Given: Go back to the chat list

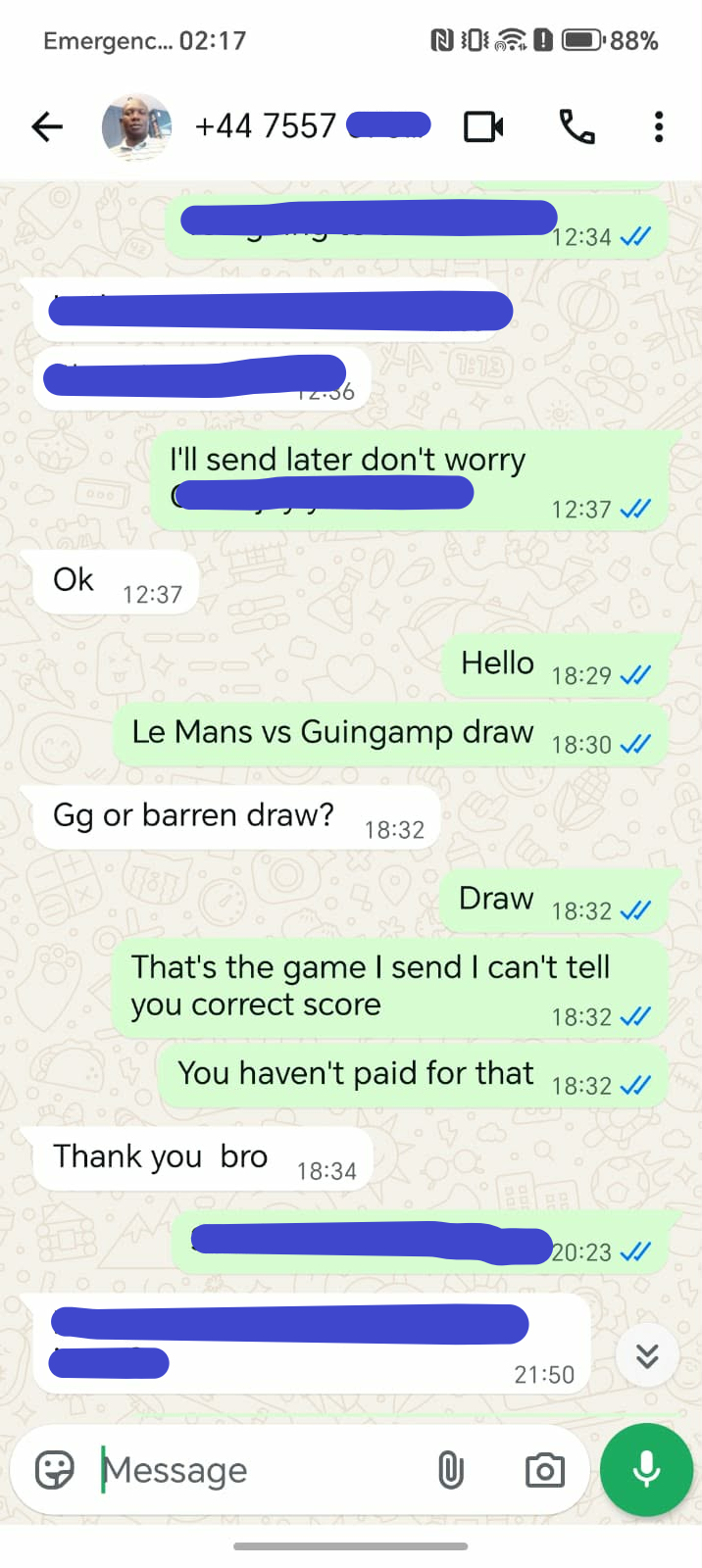Looking at the screenshot, I should click(x=46, y=126).
